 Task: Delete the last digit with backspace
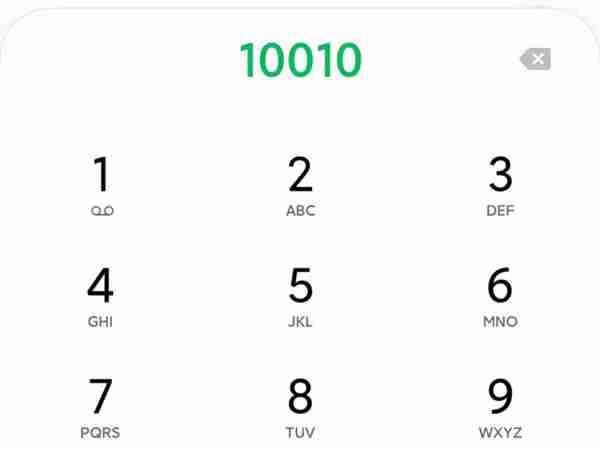click(x=536, y=60)
